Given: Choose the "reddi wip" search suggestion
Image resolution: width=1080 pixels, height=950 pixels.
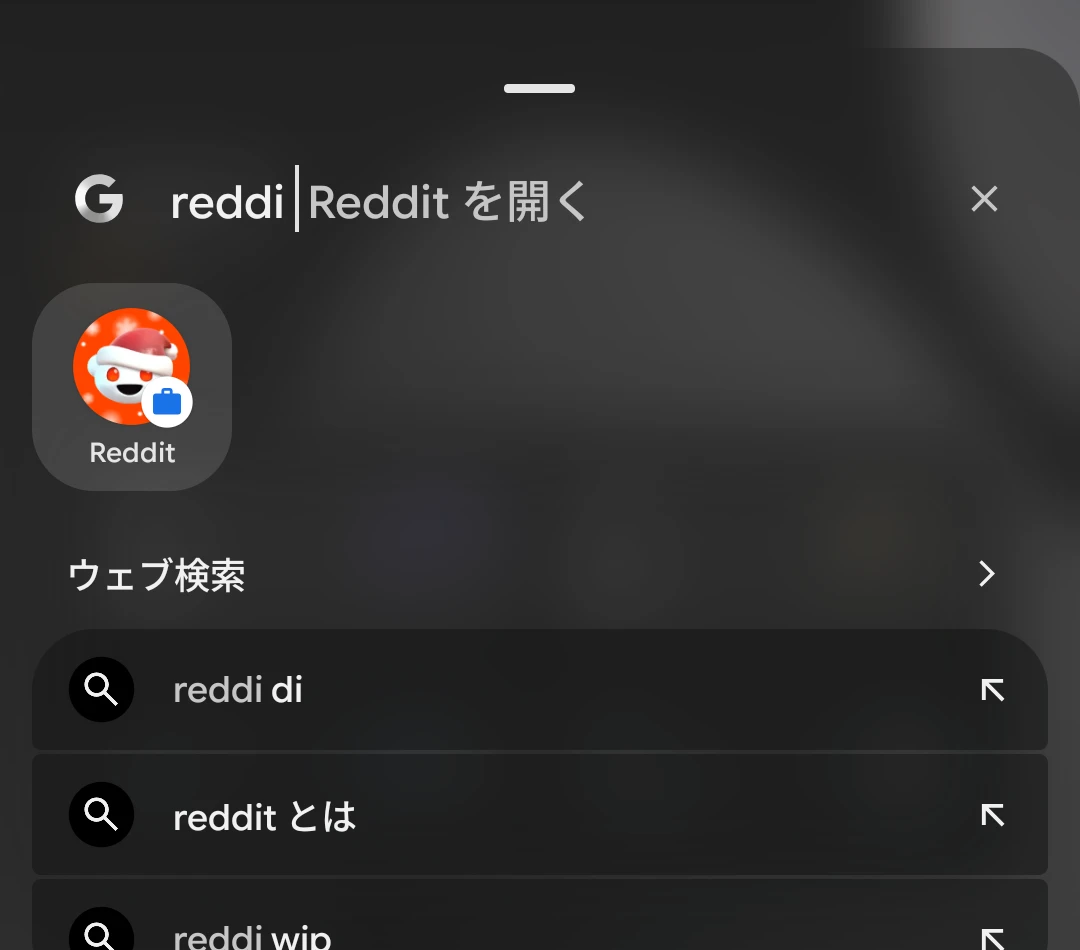Looking at the screenshot, I should [500, 936].
